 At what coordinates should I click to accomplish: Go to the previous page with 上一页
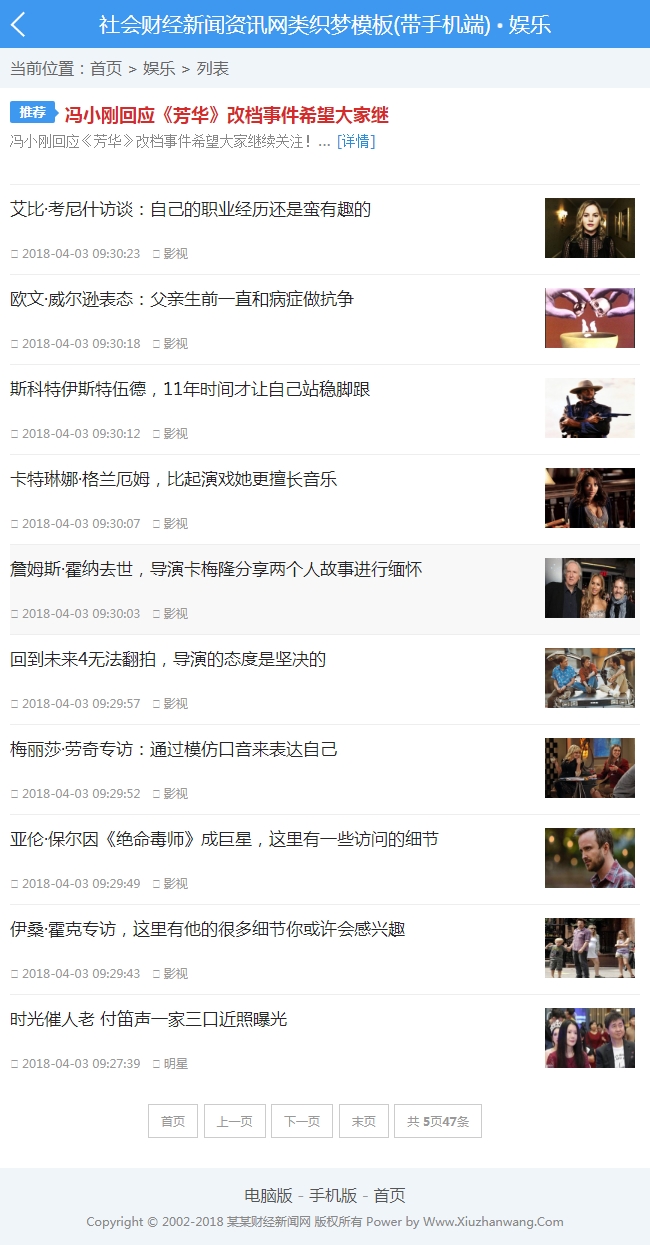(x=235, y=1121)
